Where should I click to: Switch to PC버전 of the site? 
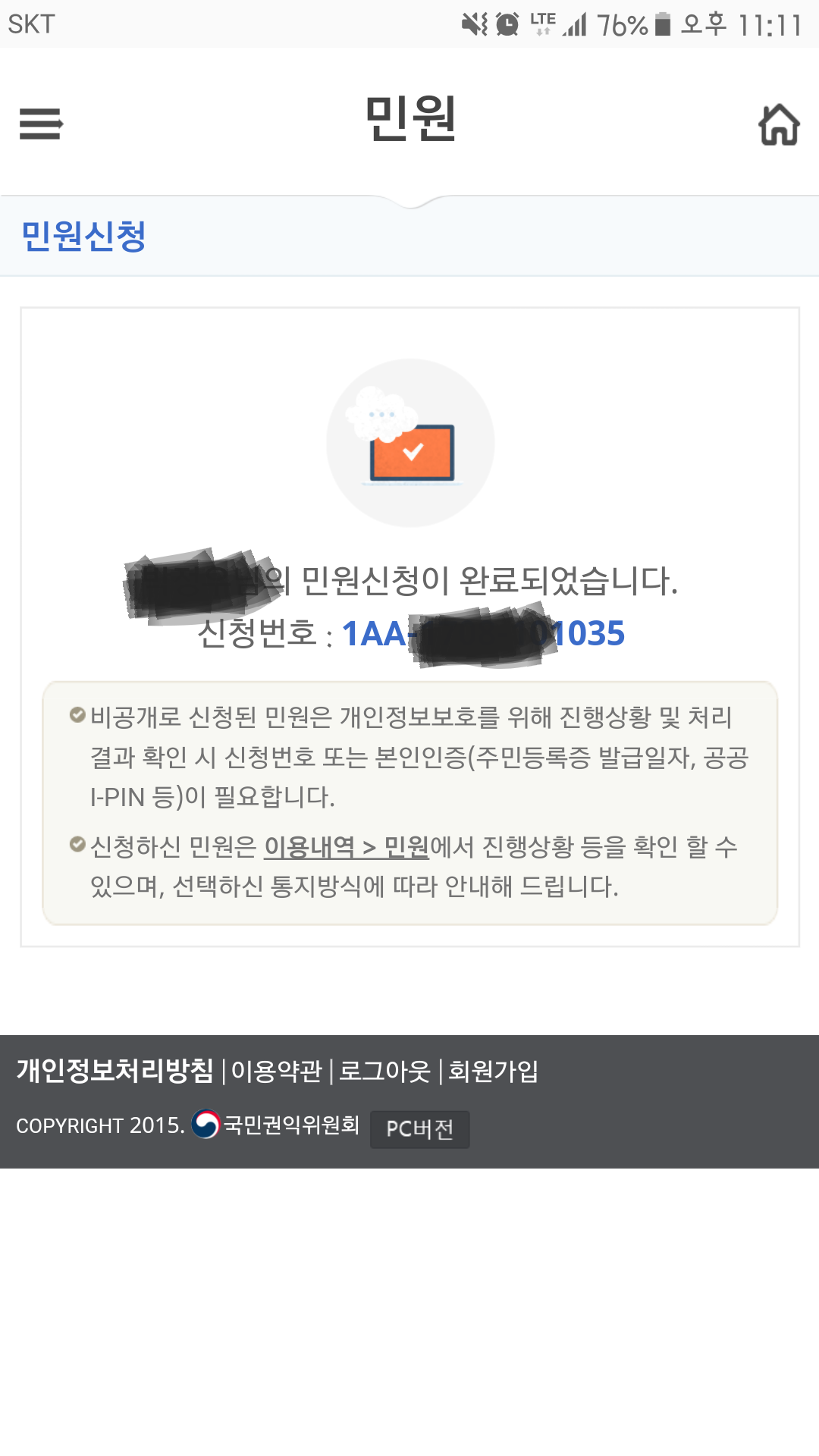click(x=419, y=1129)
